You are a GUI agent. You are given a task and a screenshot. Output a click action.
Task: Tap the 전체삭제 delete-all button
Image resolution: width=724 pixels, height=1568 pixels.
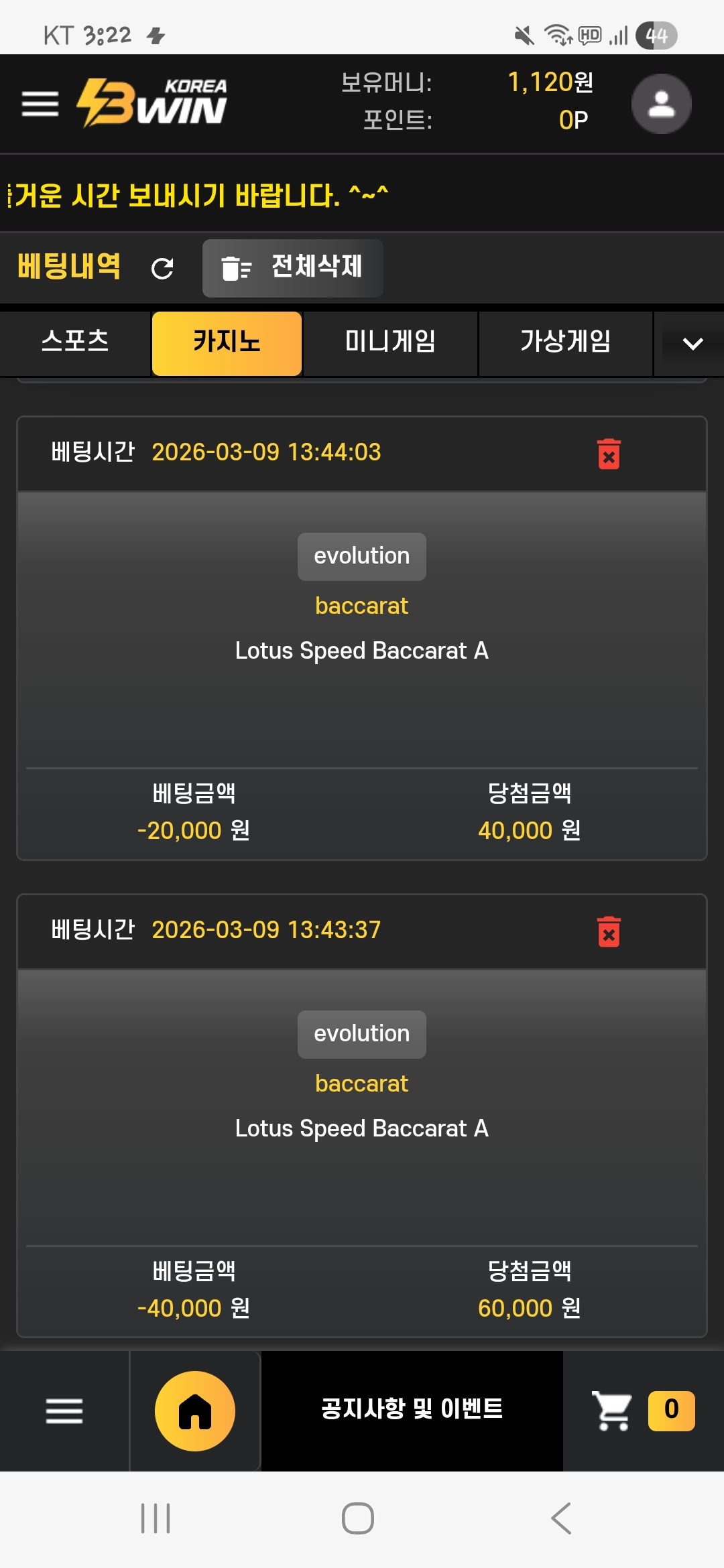coord(293,268)
